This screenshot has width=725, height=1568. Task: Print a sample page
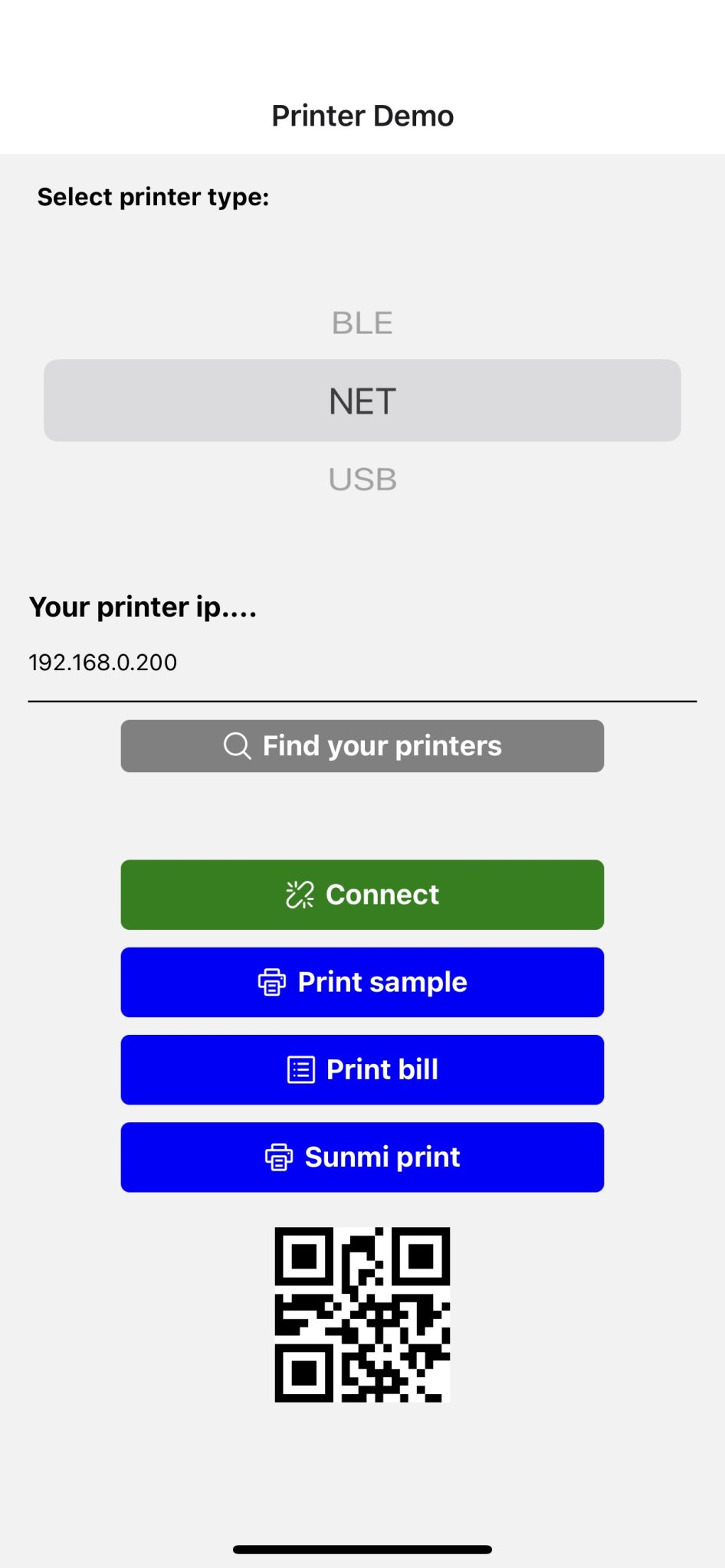(362, 982)
